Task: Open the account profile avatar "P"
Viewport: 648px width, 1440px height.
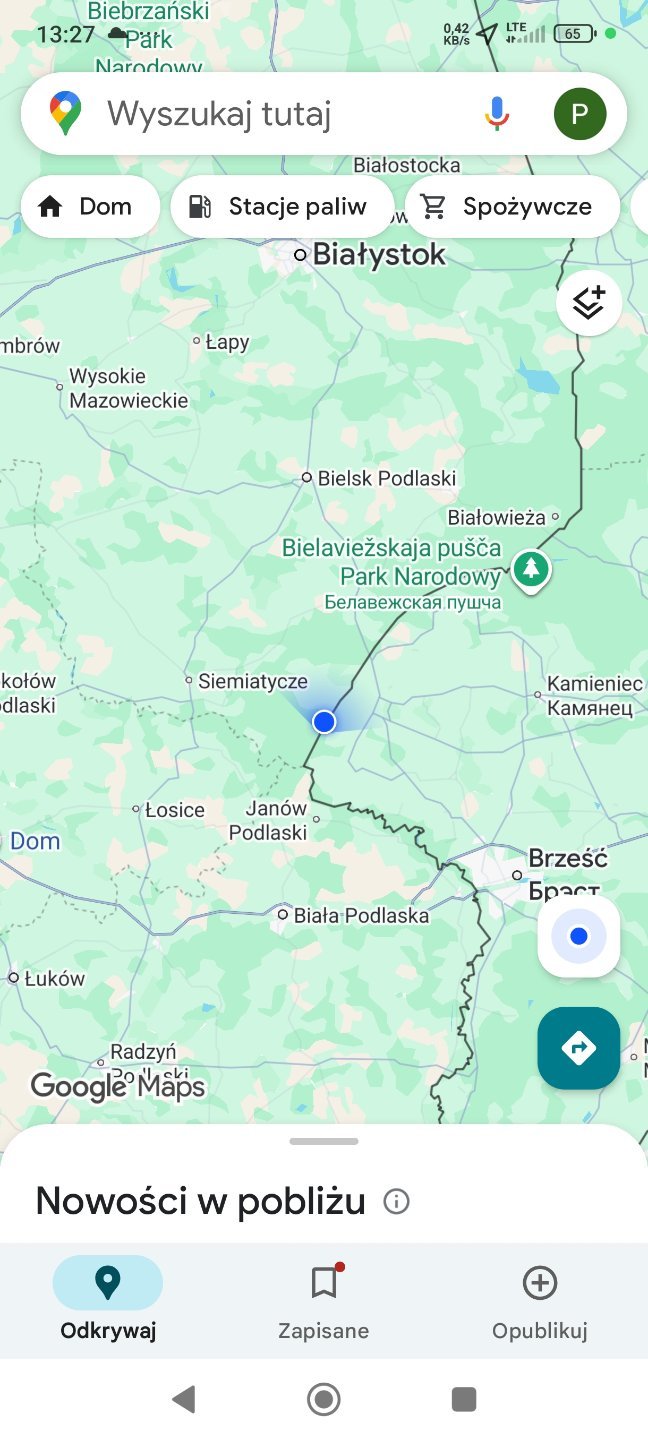Action: pyautogui.click(x=580, y=114)
